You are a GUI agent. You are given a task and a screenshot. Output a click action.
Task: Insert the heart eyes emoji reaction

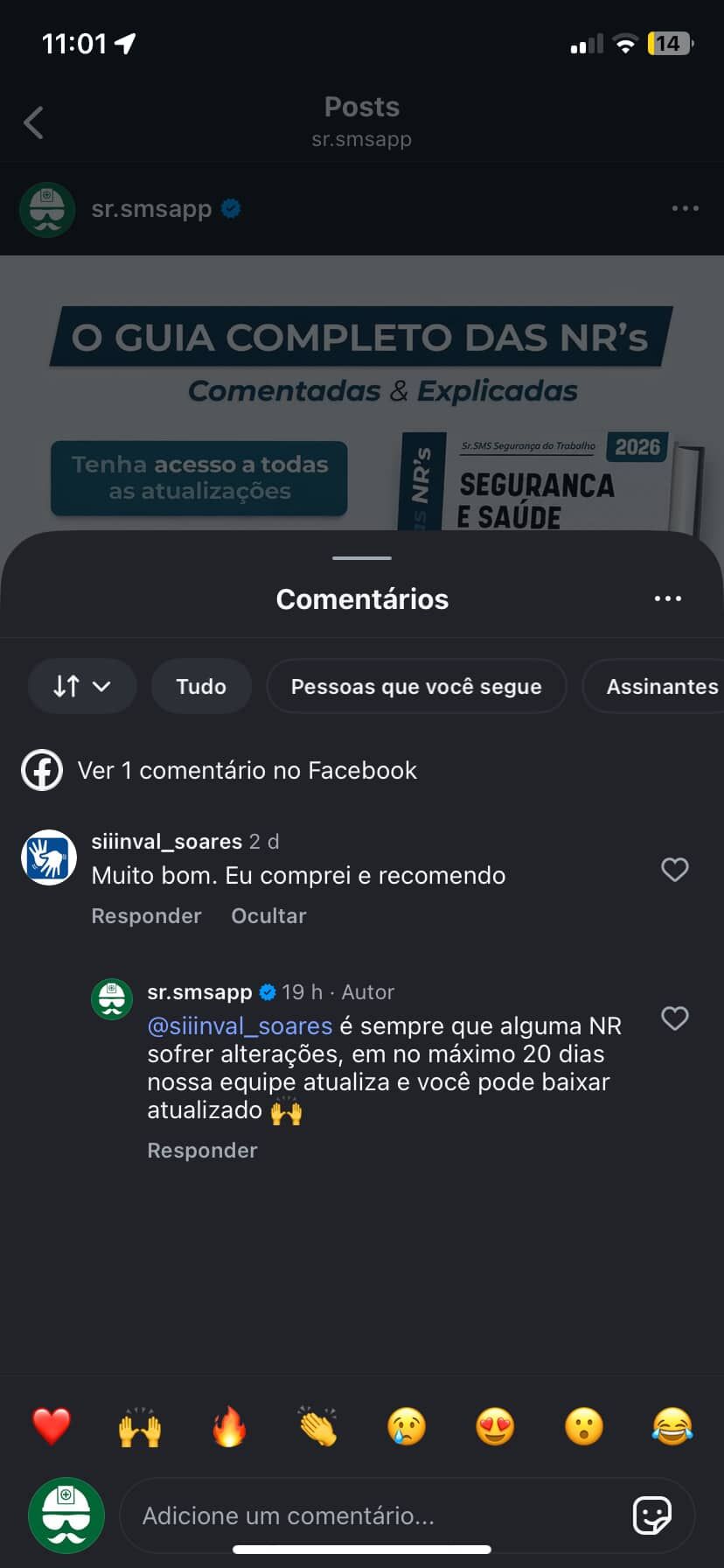[x=495, y=1426]
